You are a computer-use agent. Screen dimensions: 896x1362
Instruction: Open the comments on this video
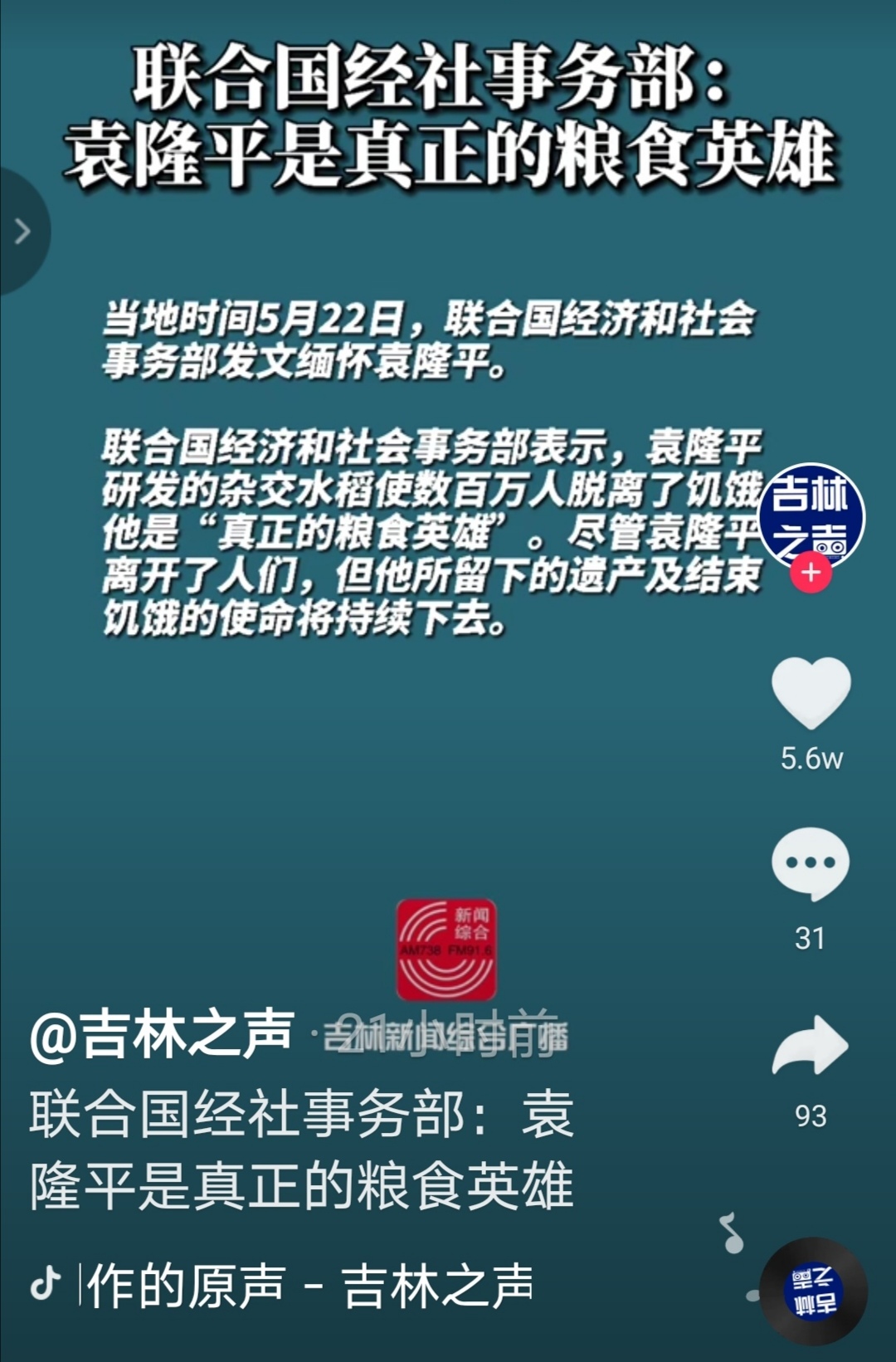[811, 865]
